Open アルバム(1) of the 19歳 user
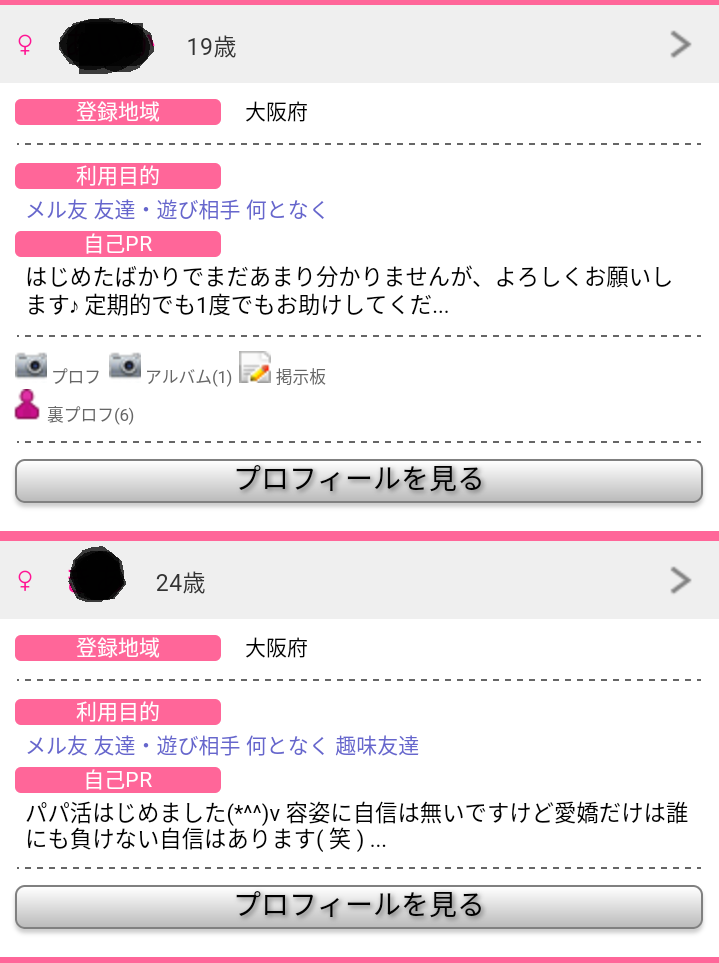This screenshot has width=719, height=963. (170, 371)
